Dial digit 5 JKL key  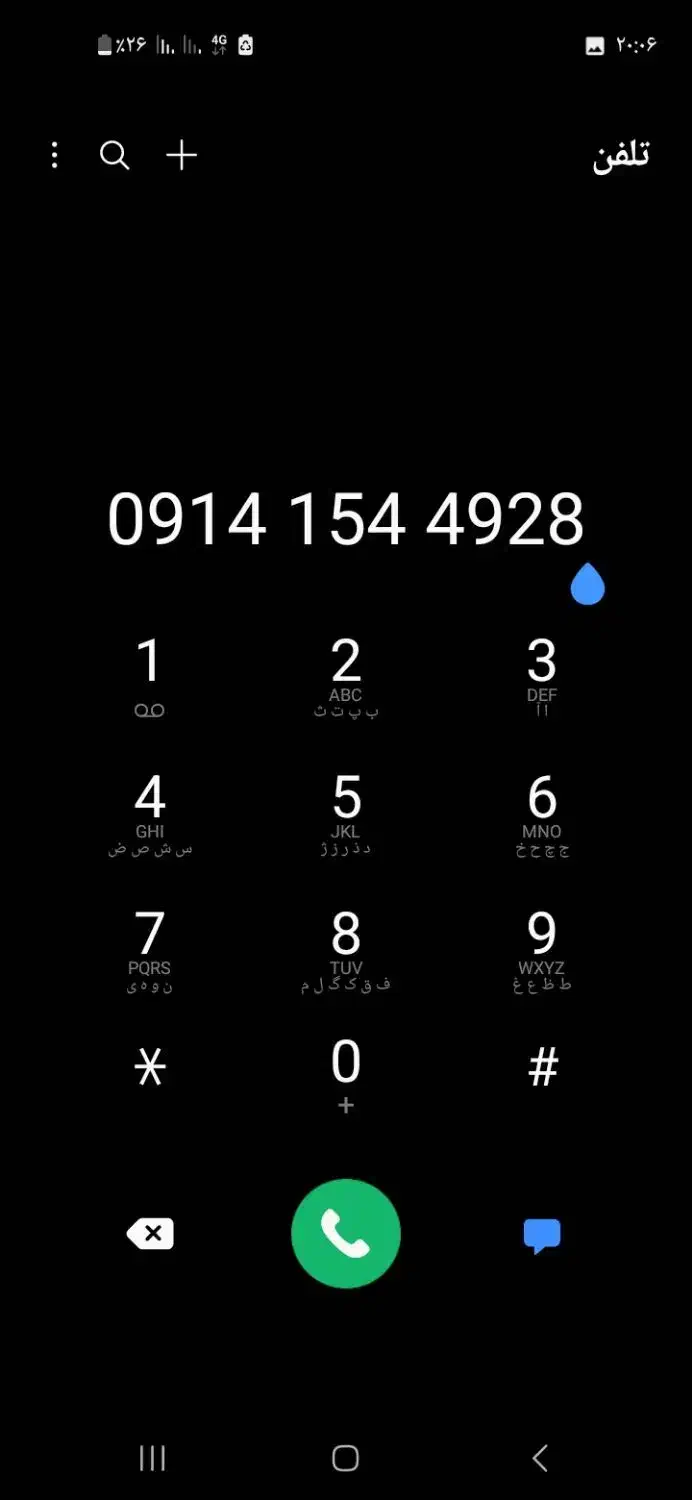tap(346, 812)
